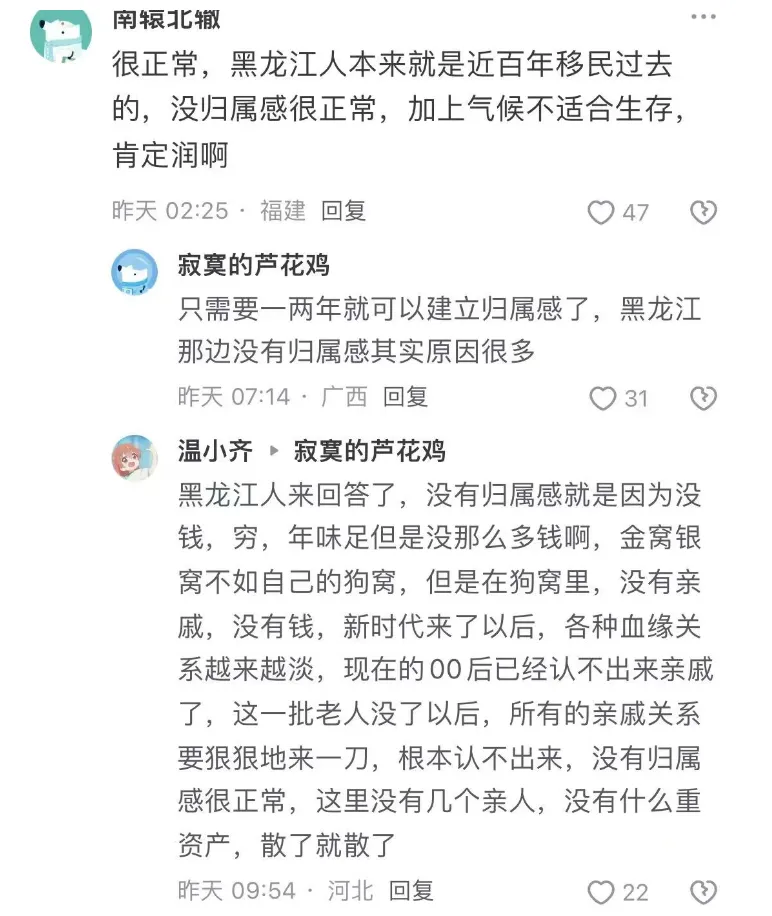Like 温小齐's comment with 22 likes
772x916 pixels.
coord(601,891)
